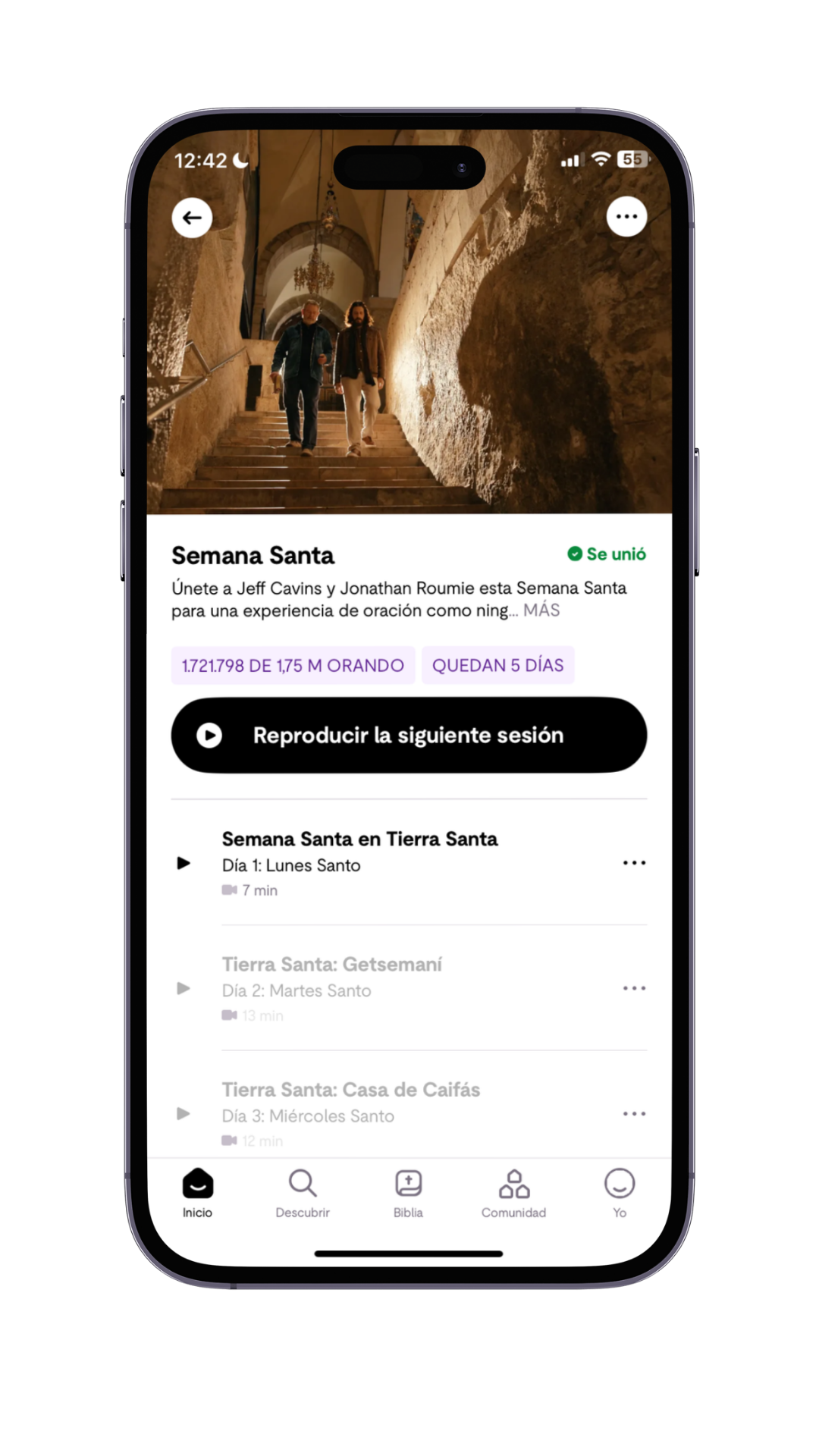Switch to the Descubrir tab
Viewport: 819px width, 1456px height.
coord(303,1193)
